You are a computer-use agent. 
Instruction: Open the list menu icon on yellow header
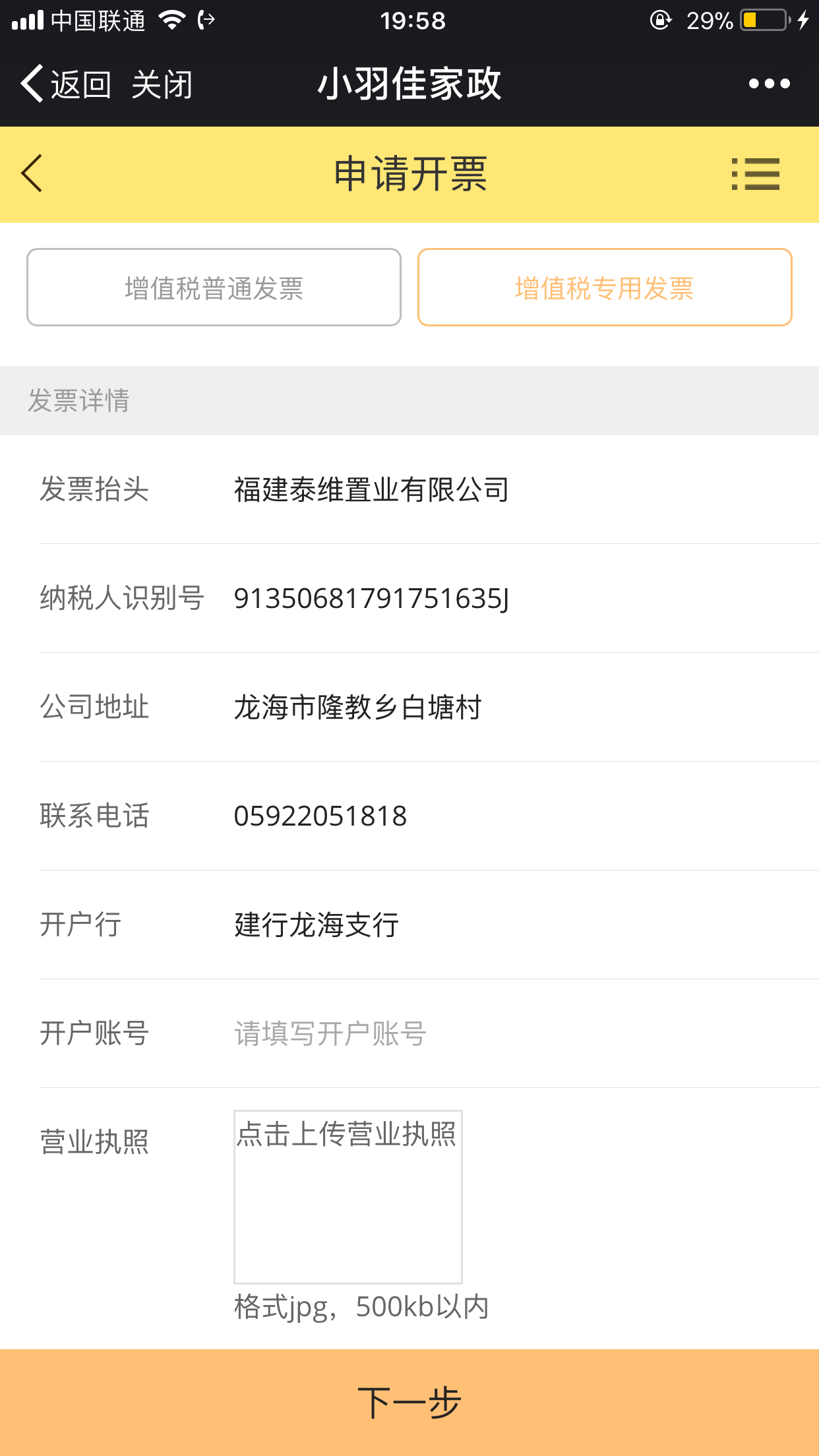[756, 174]
